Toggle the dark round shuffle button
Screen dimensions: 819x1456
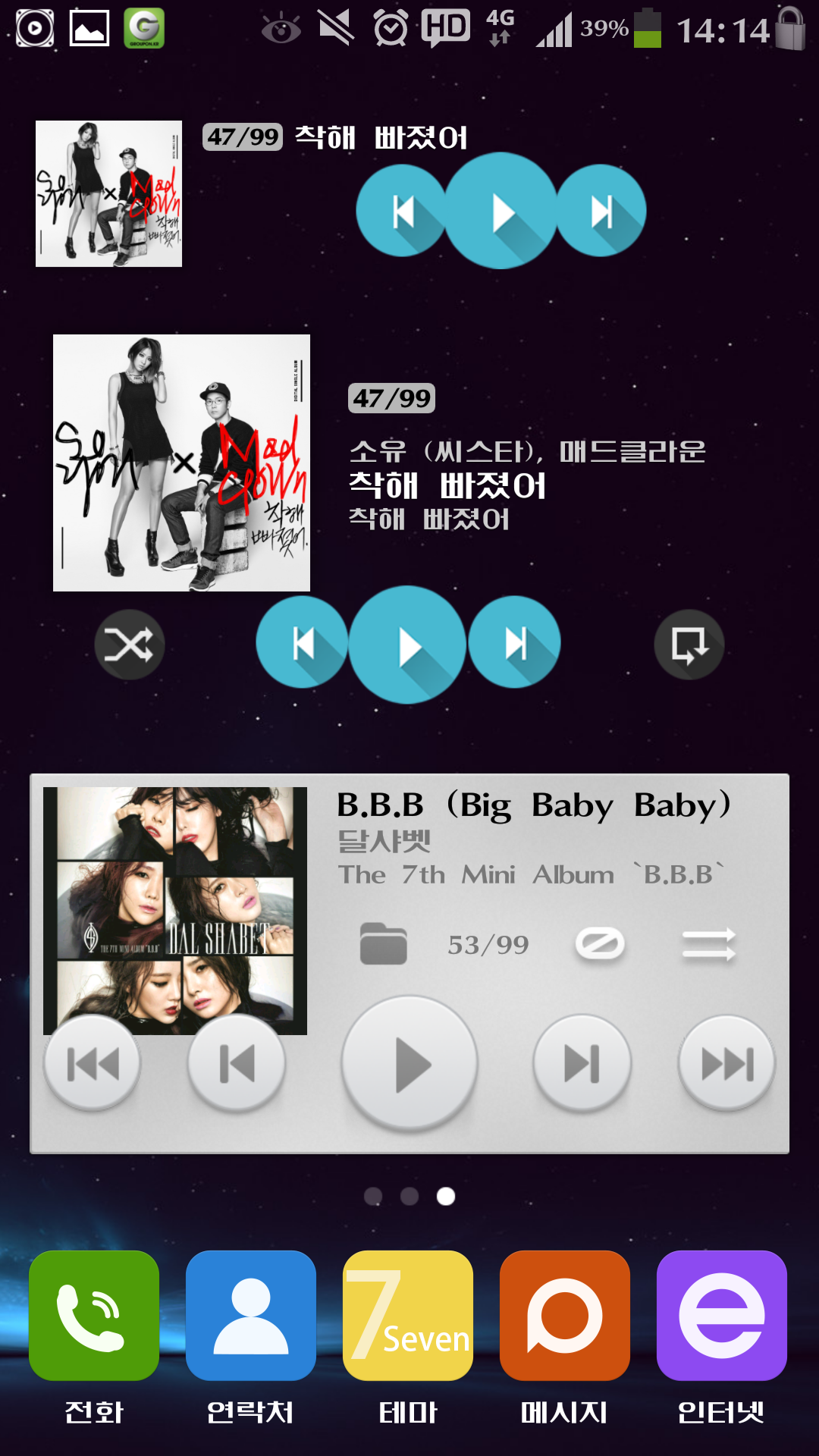click(x=130, y=645)
